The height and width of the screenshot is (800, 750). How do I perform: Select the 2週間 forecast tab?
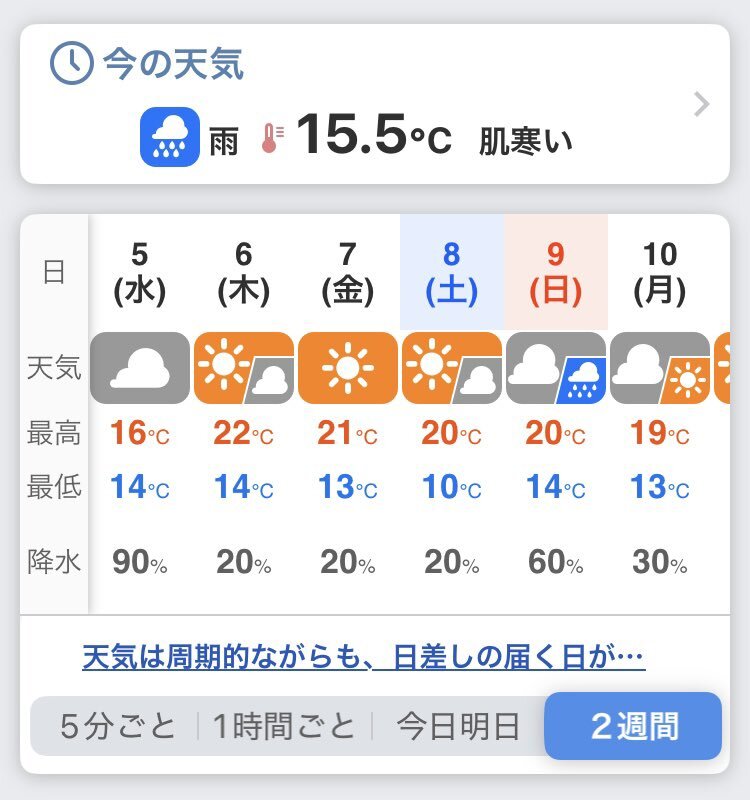click(633, 726)
